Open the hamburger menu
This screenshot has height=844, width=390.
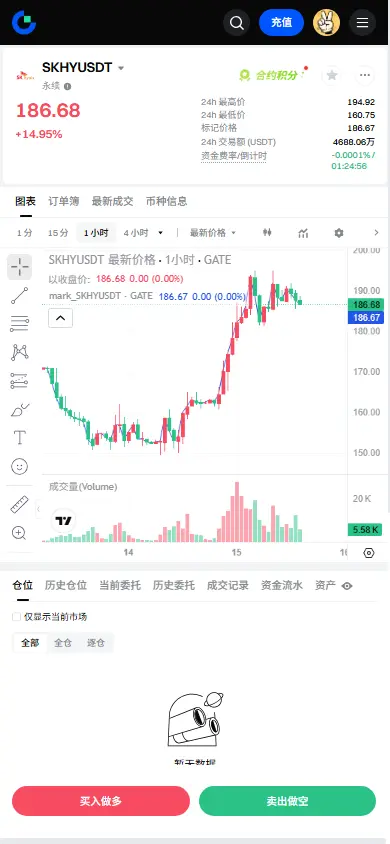(x=363, y=23)
